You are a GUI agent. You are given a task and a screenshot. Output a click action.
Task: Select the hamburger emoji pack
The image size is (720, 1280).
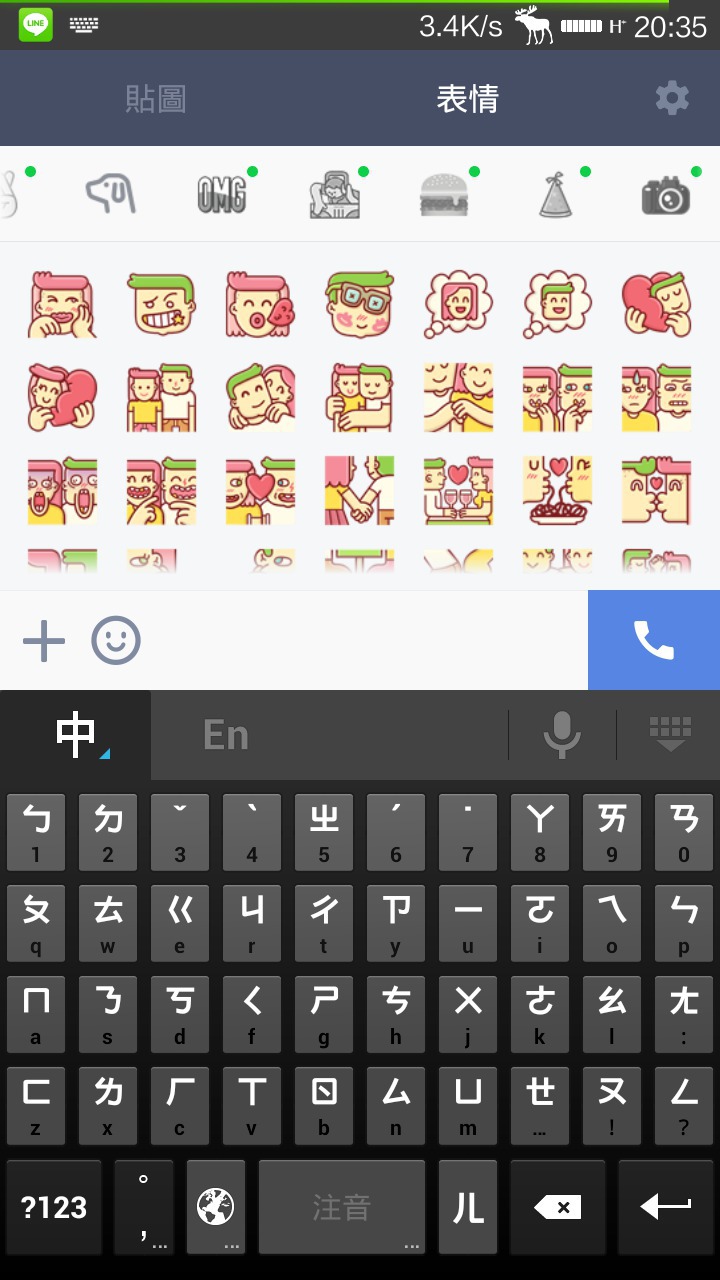click(444, 194)
